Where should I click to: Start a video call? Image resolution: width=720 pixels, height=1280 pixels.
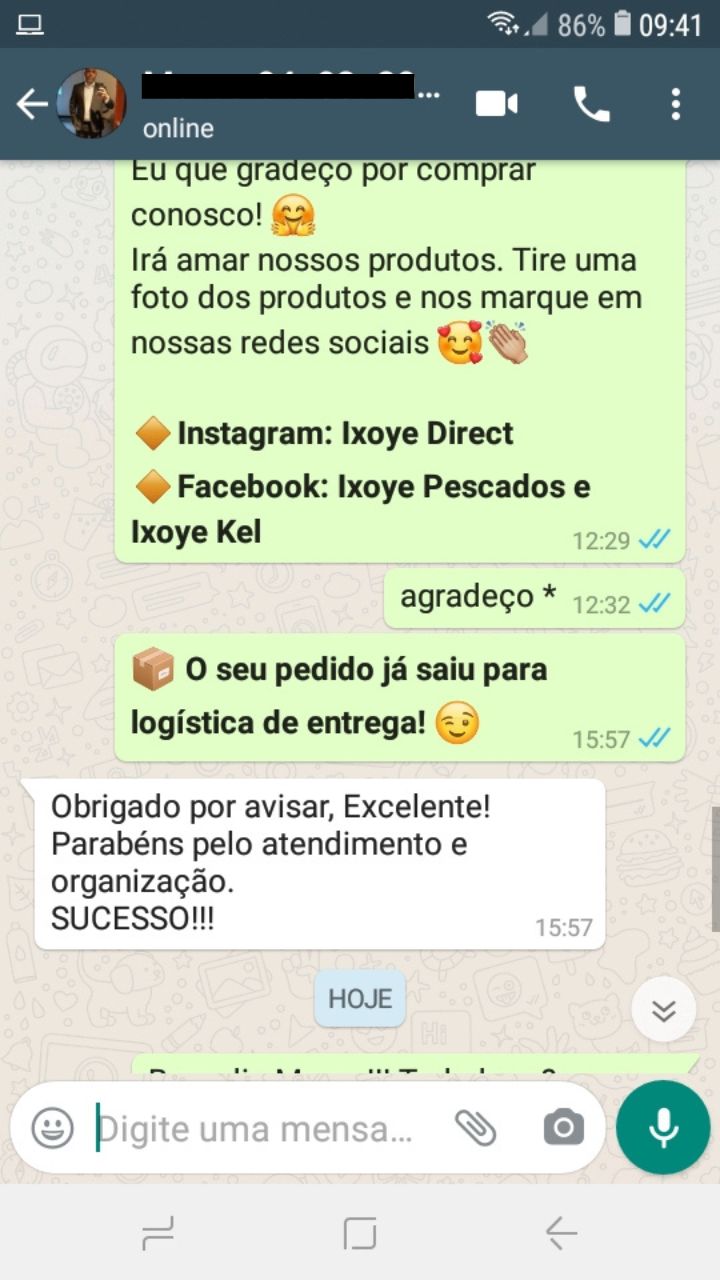click(497, 104)
